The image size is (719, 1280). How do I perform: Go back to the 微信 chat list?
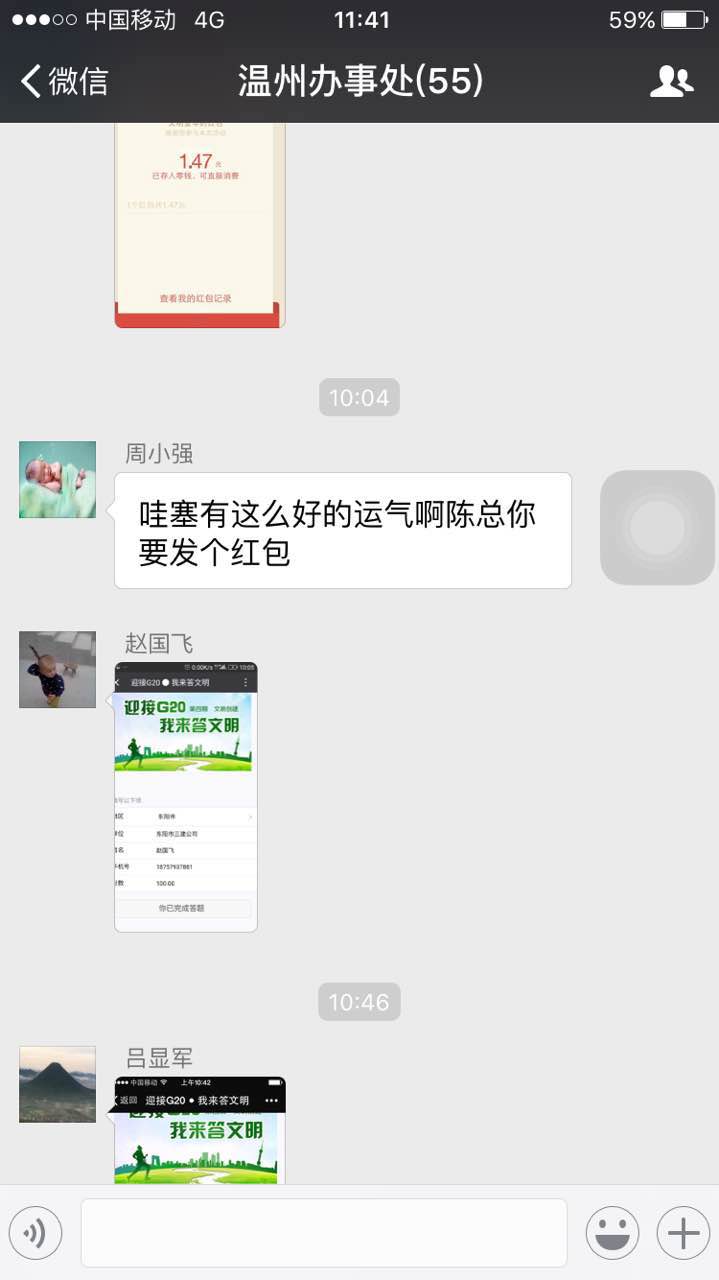64,81
